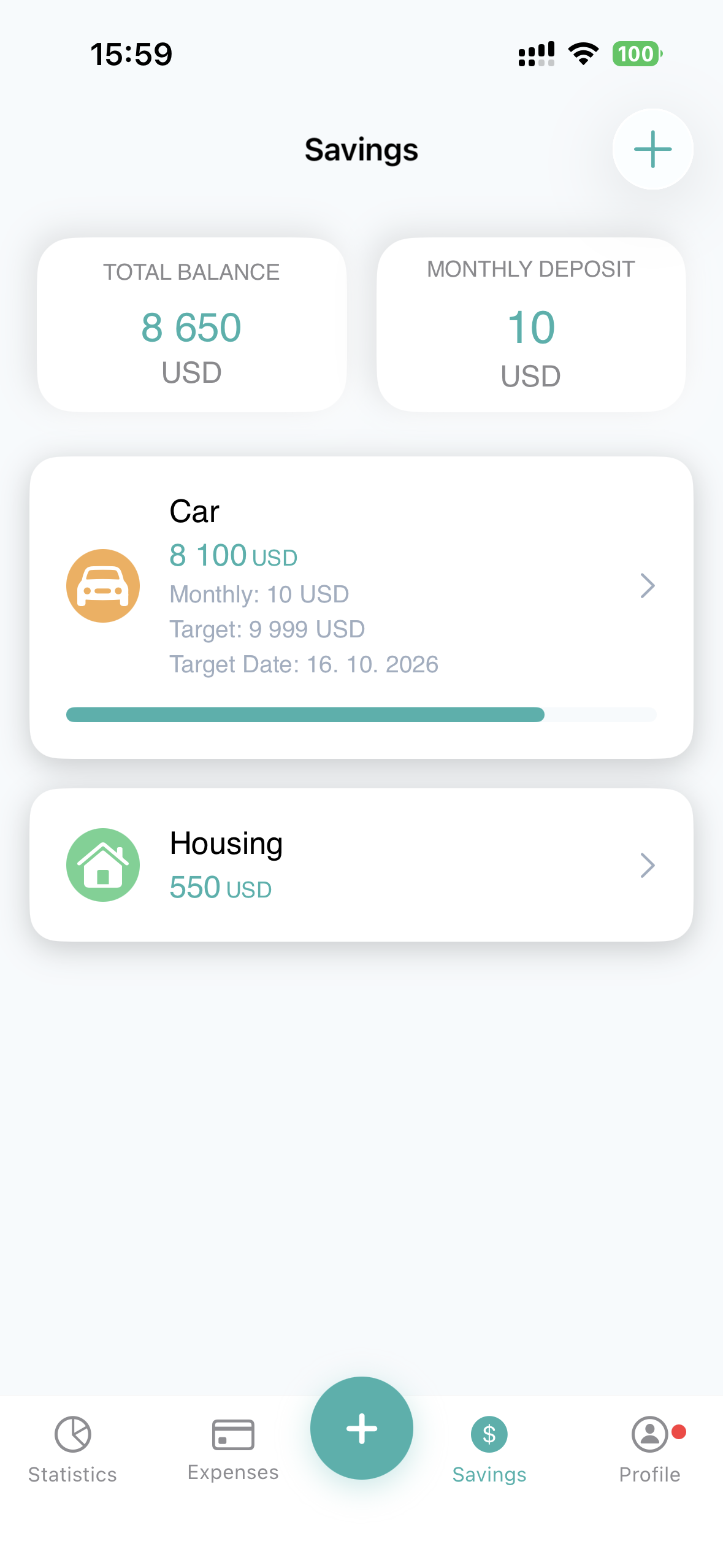Switch to the Statistics tab
Viewport: 723px width, 1568px height.
(72, 1448)
